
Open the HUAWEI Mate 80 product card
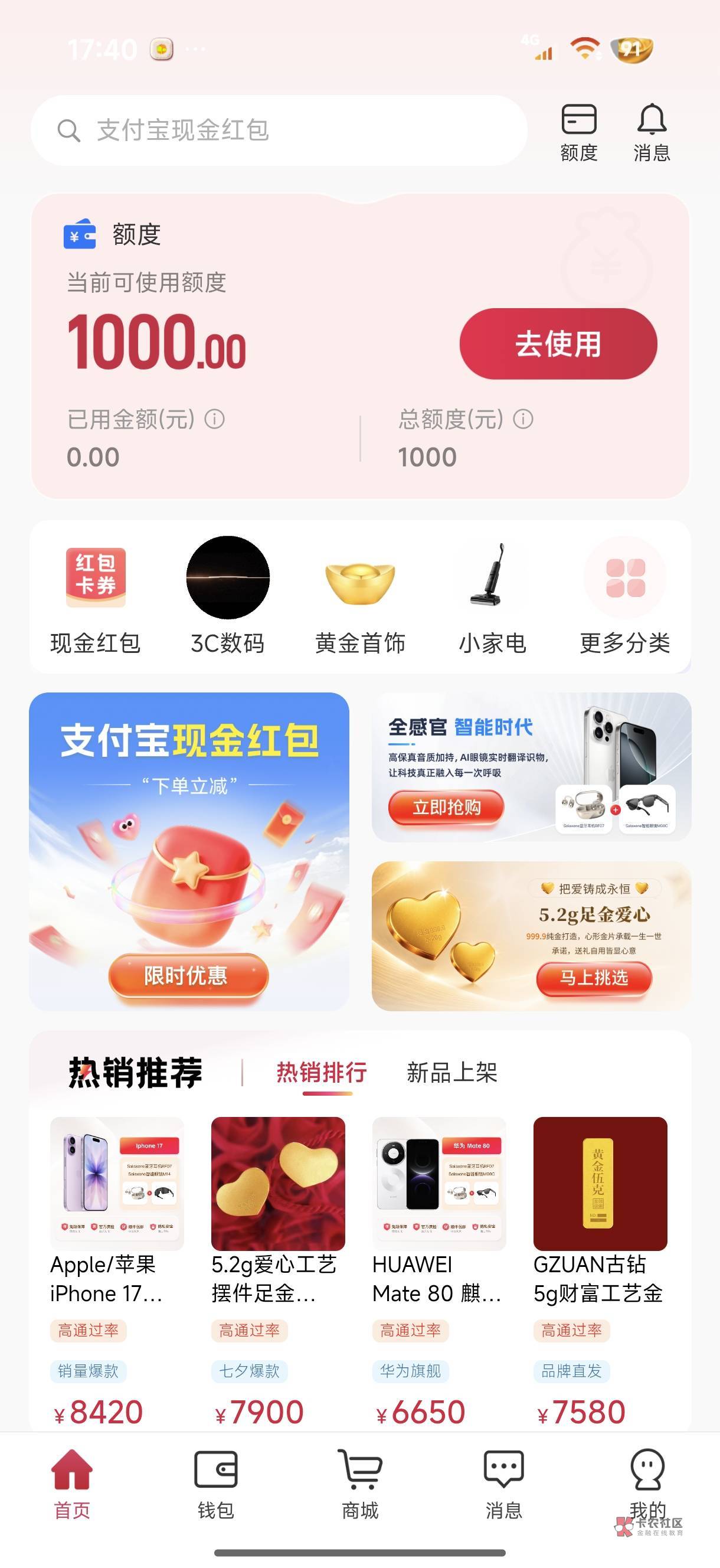(x=439, y=1272)
